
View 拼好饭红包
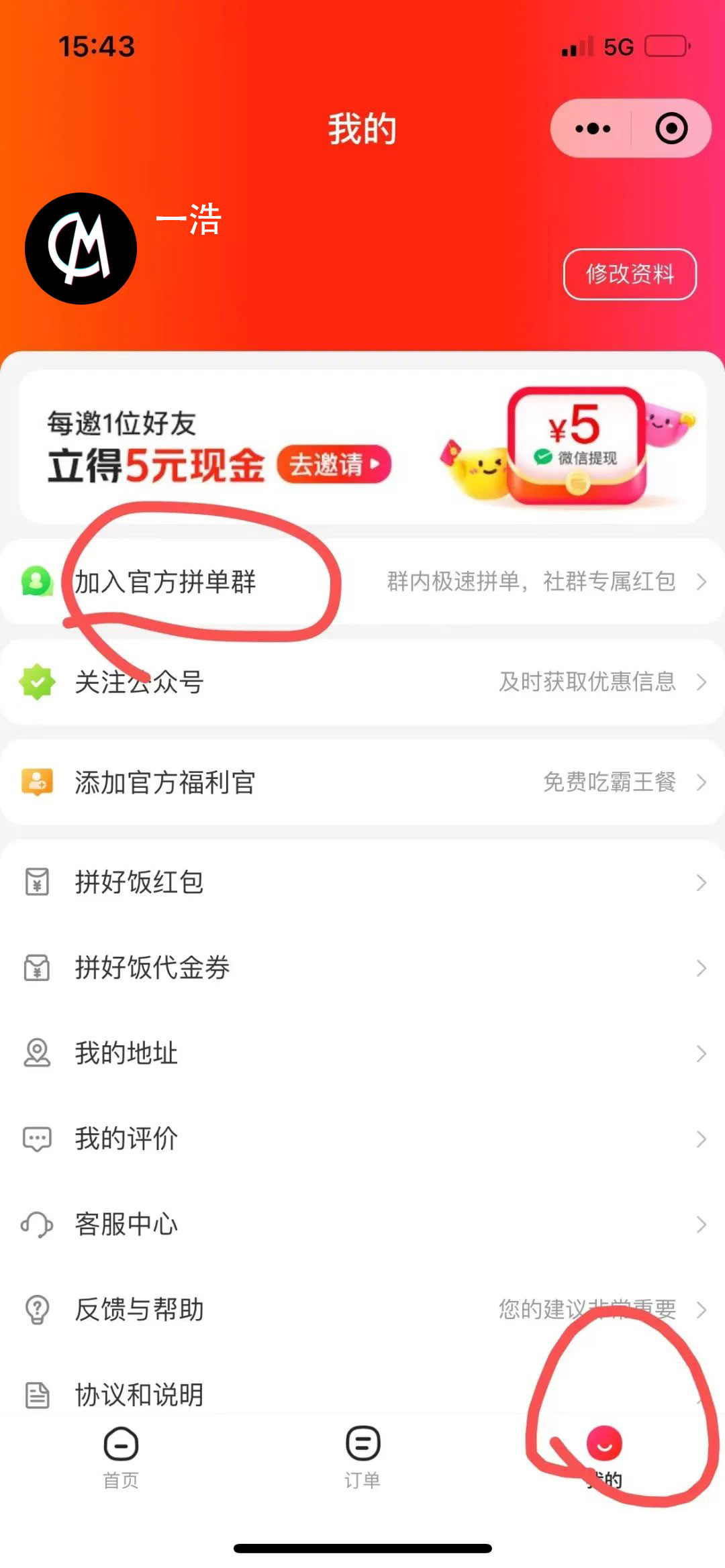tap(362, 882)
